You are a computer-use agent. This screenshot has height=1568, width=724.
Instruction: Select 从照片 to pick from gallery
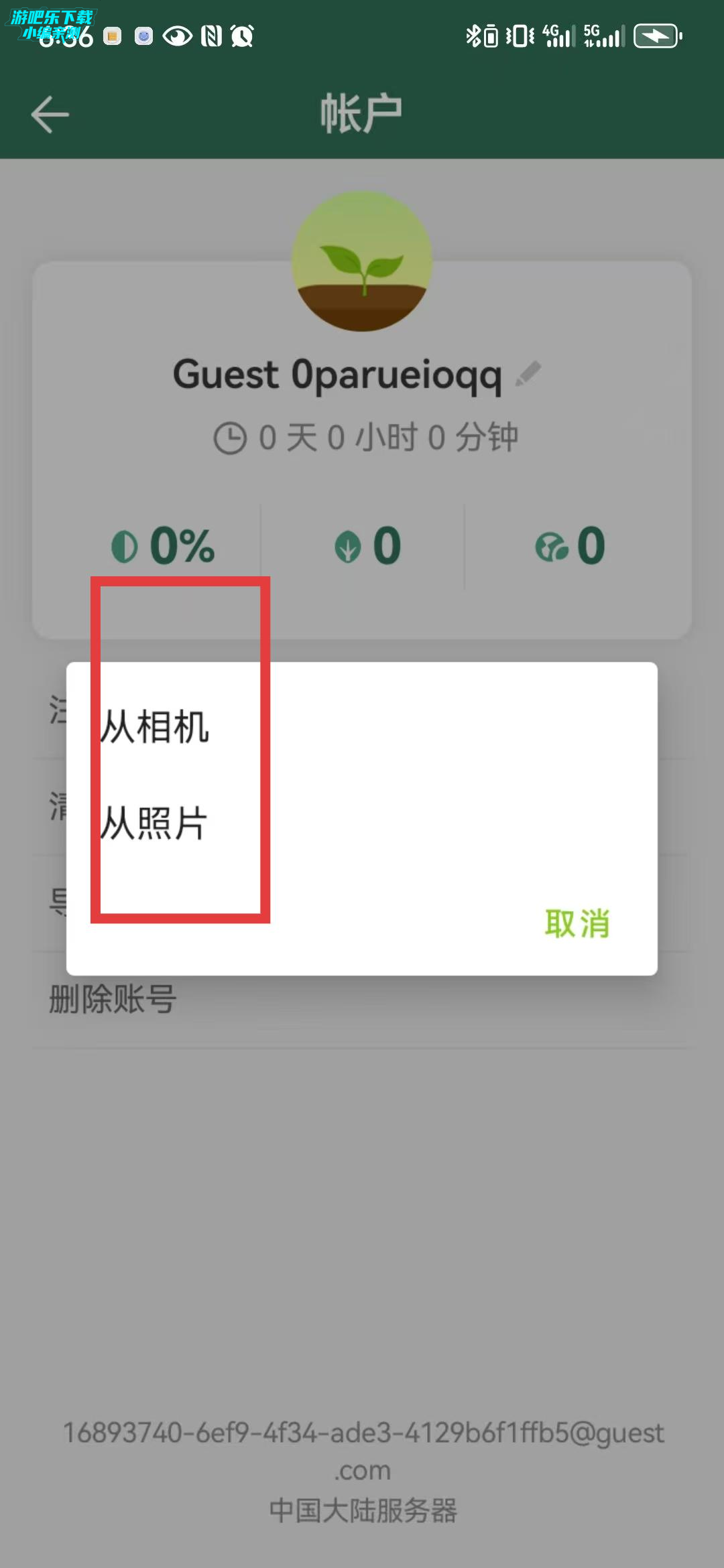(x=154, y=823)
